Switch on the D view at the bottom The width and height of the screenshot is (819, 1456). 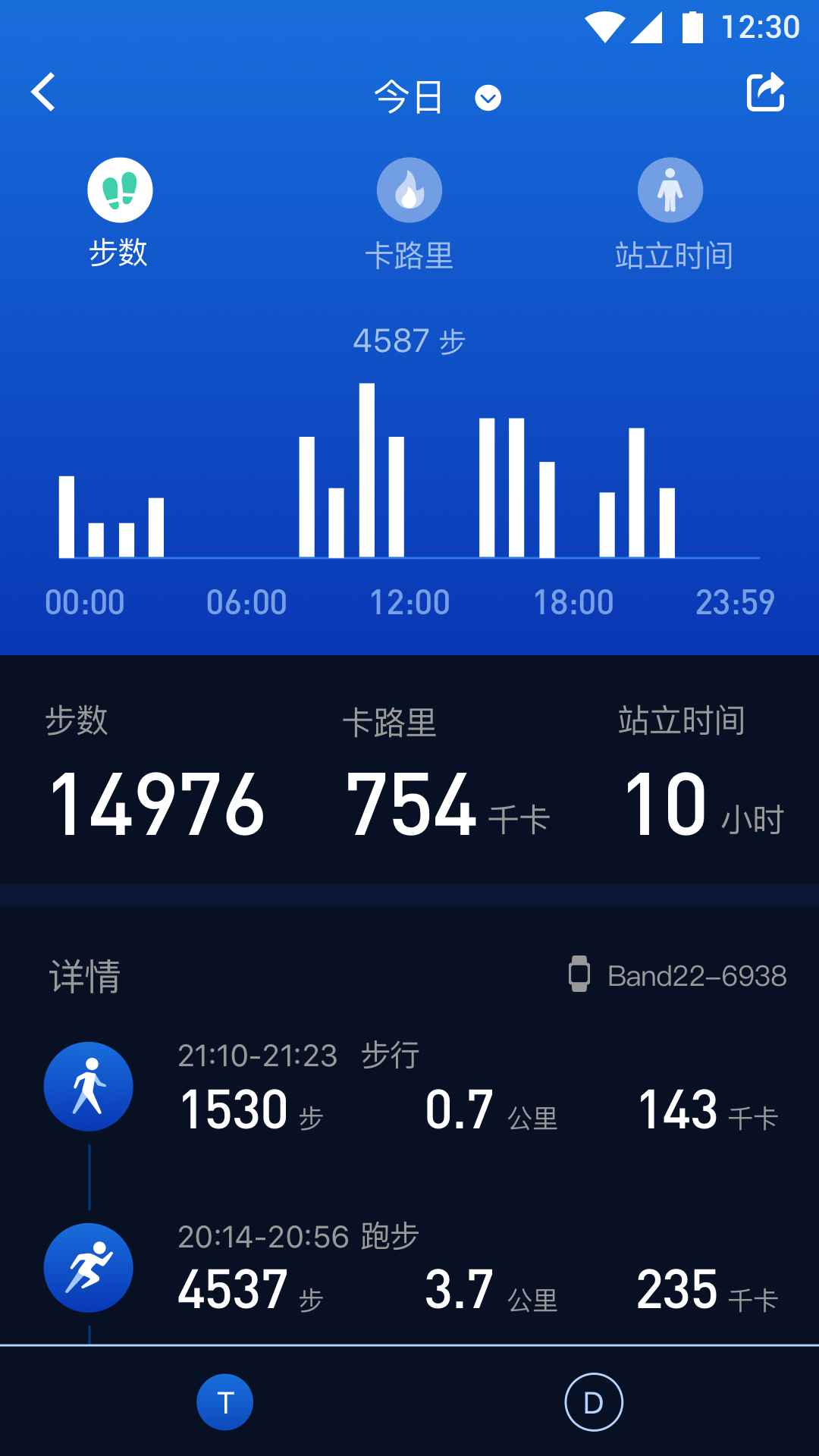pos(594,1401)
